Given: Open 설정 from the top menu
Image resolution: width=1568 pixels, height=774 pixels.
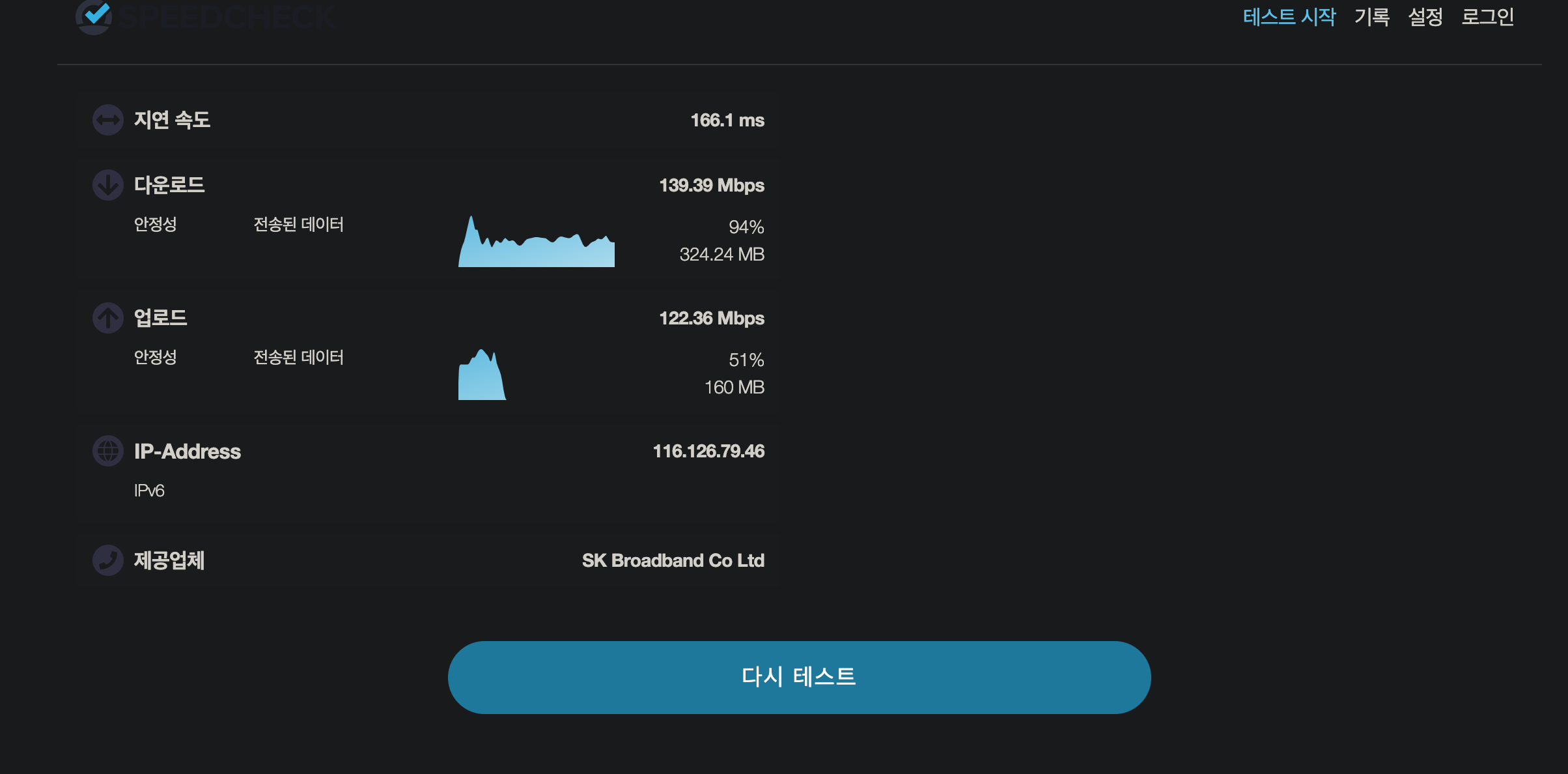Looking at the screenshot, I should (1425, 17).
